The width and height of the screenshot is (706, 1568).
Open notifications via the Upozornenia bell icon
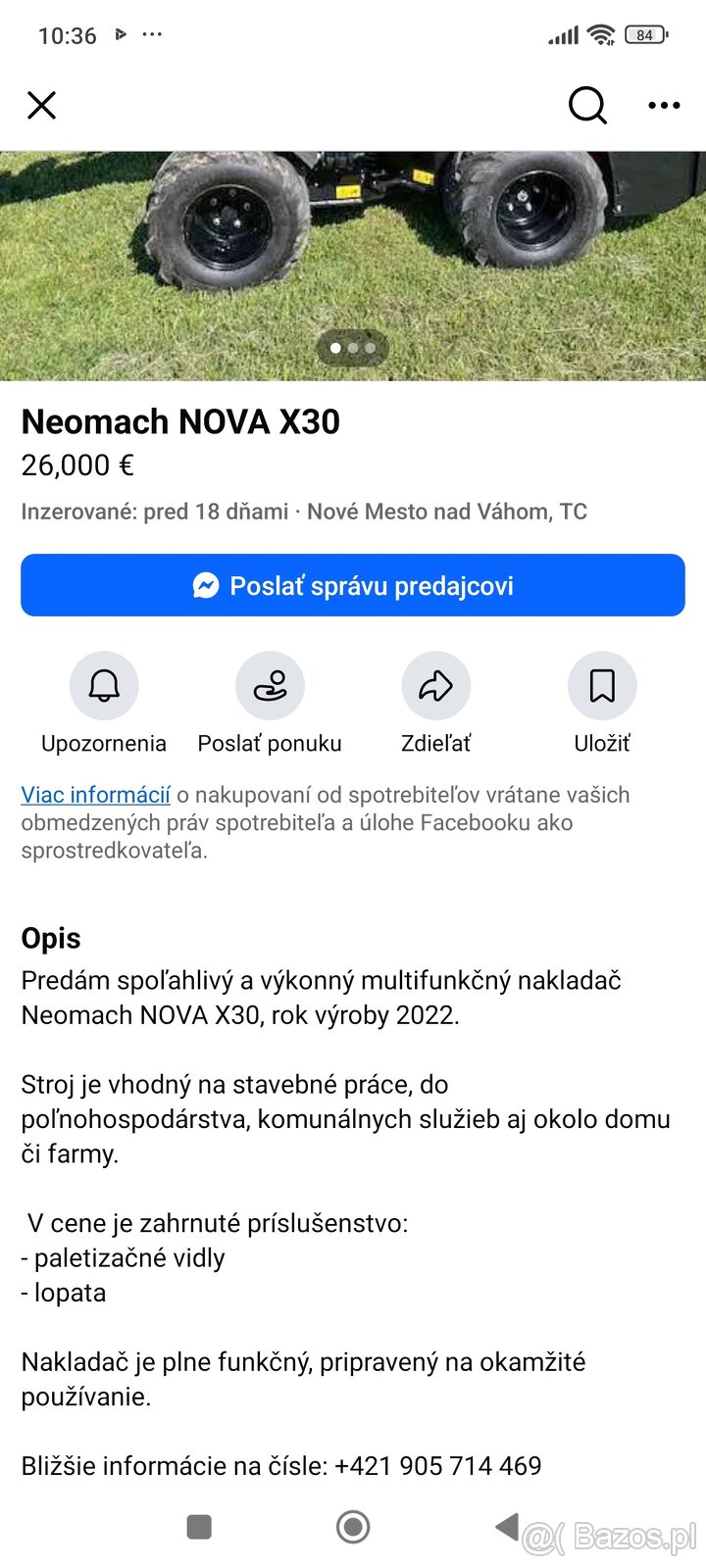pos(105,686)
